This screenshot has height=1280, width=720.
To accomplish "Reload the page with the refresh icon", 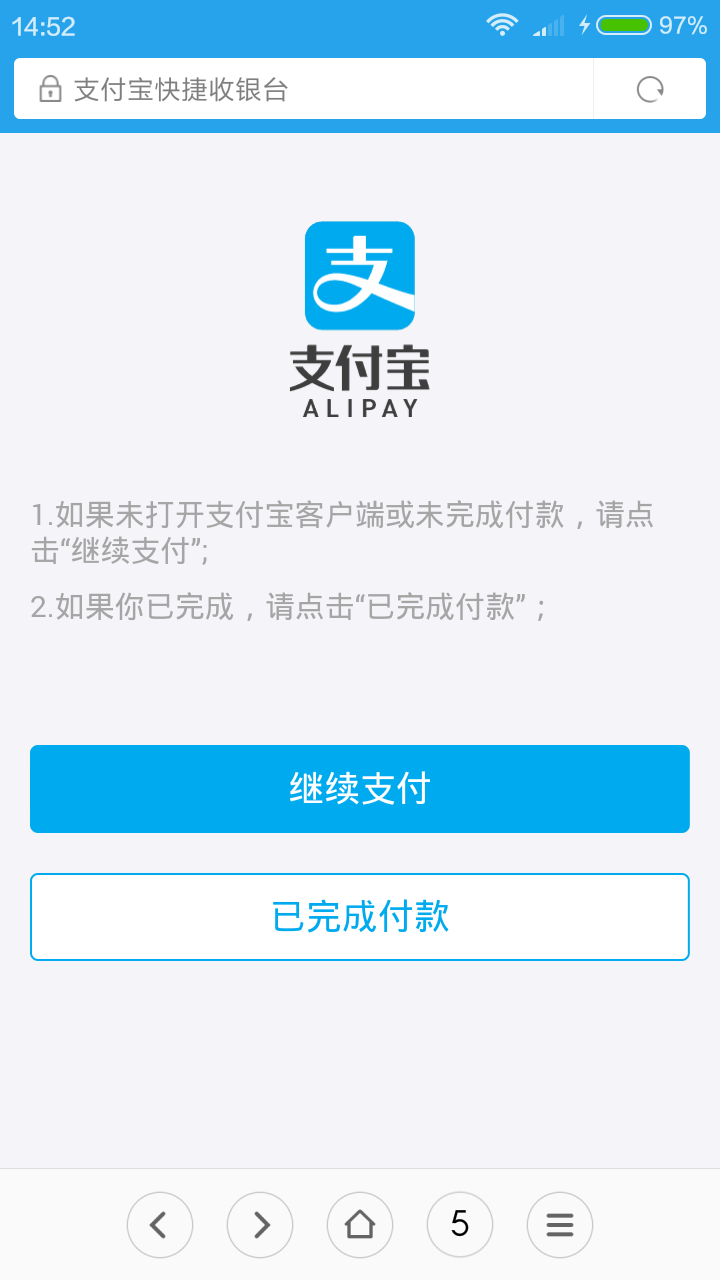I will 650,90.
